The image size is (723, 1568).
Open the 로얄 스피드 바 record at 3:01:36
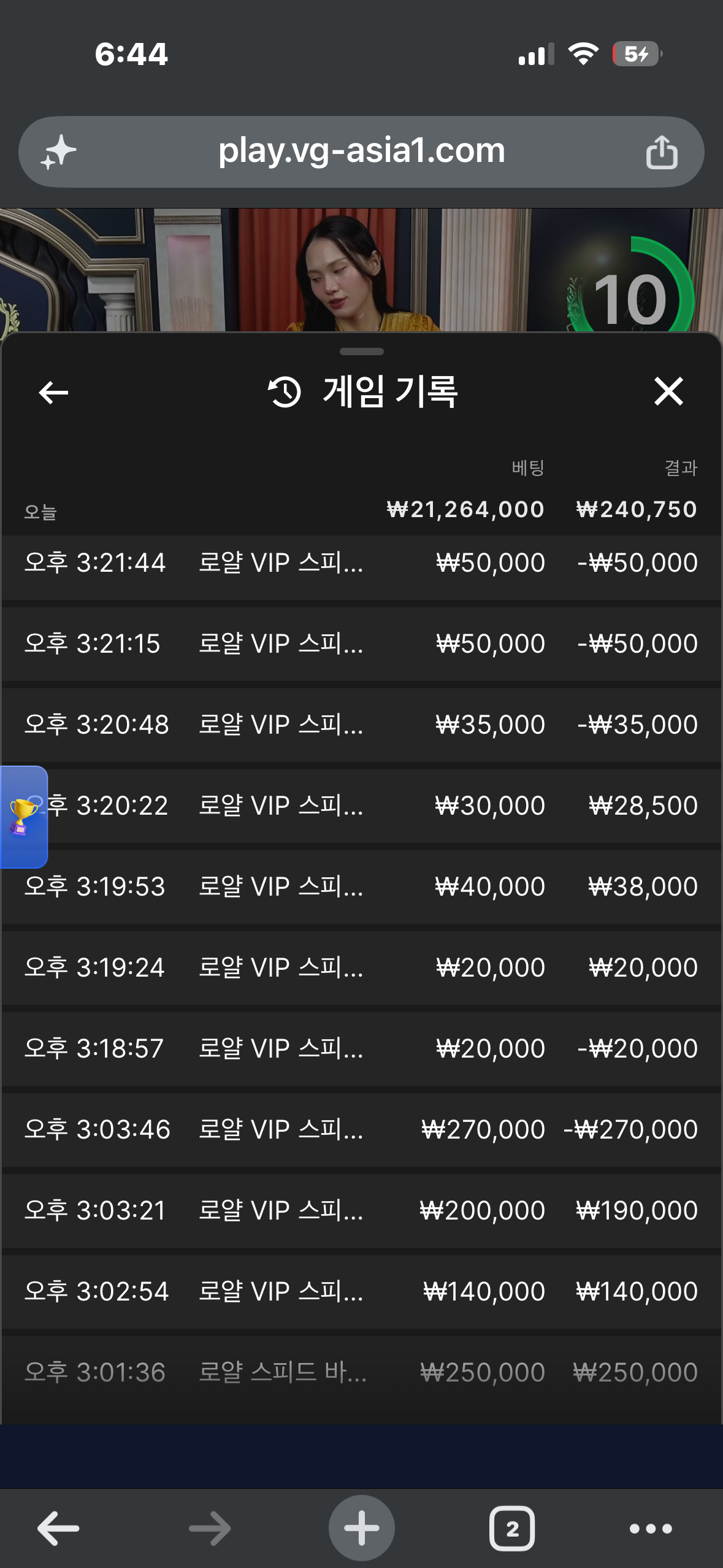coord(361,1373)
